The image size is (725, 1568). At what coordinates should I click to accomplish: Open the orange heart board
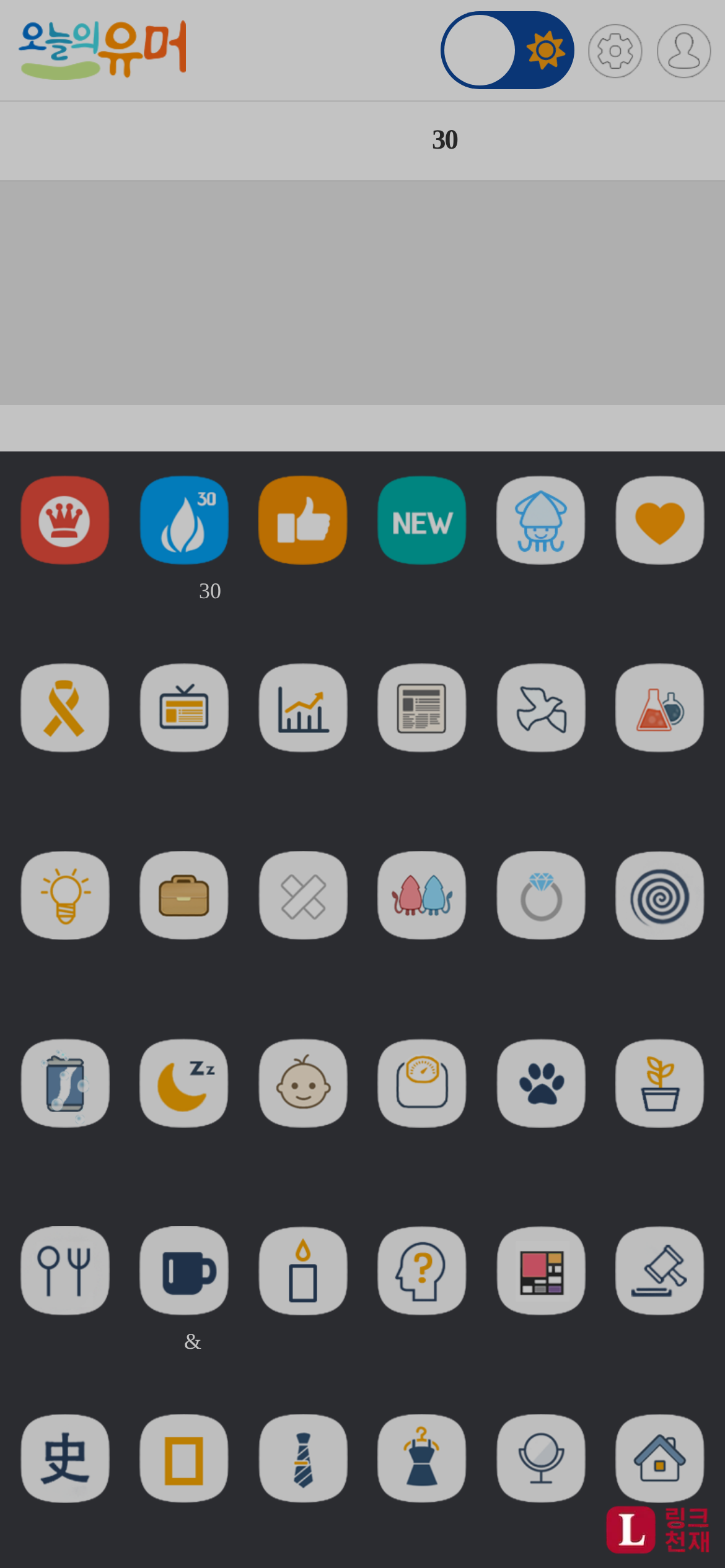659,520
